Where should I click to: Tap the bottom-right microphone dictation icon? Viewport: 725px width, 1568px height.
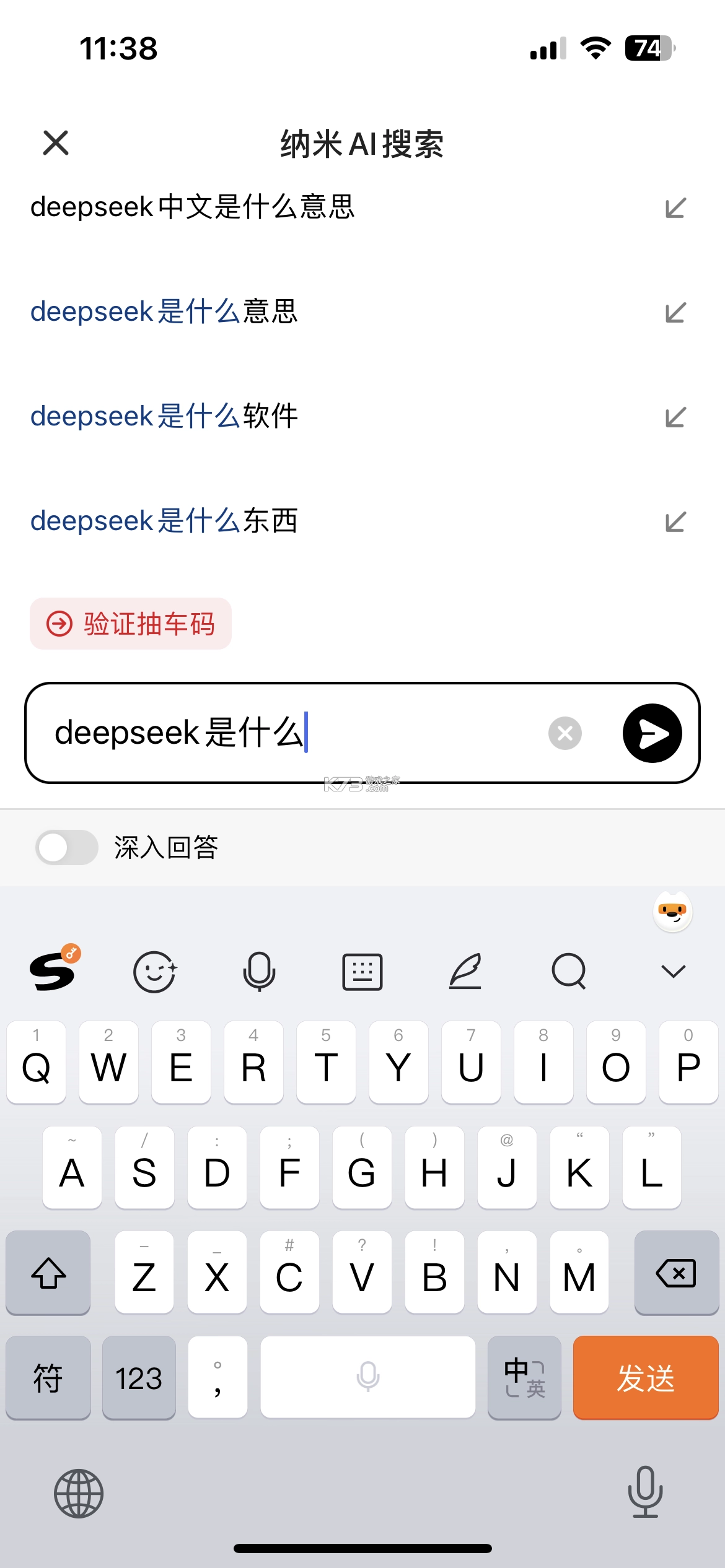(644, 1494)
